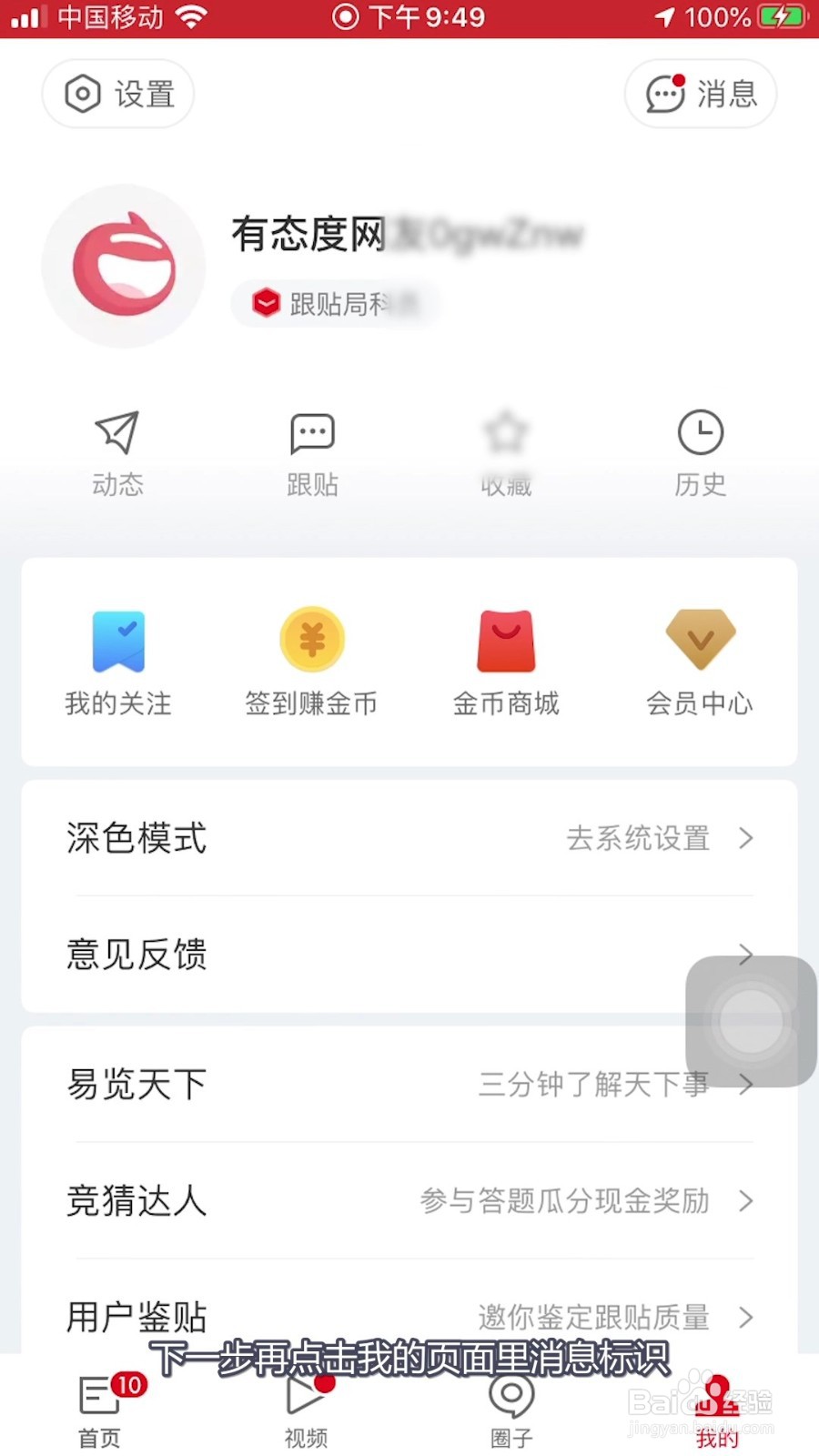Enter 会员中心 via the diamond icon

[701, 642]
